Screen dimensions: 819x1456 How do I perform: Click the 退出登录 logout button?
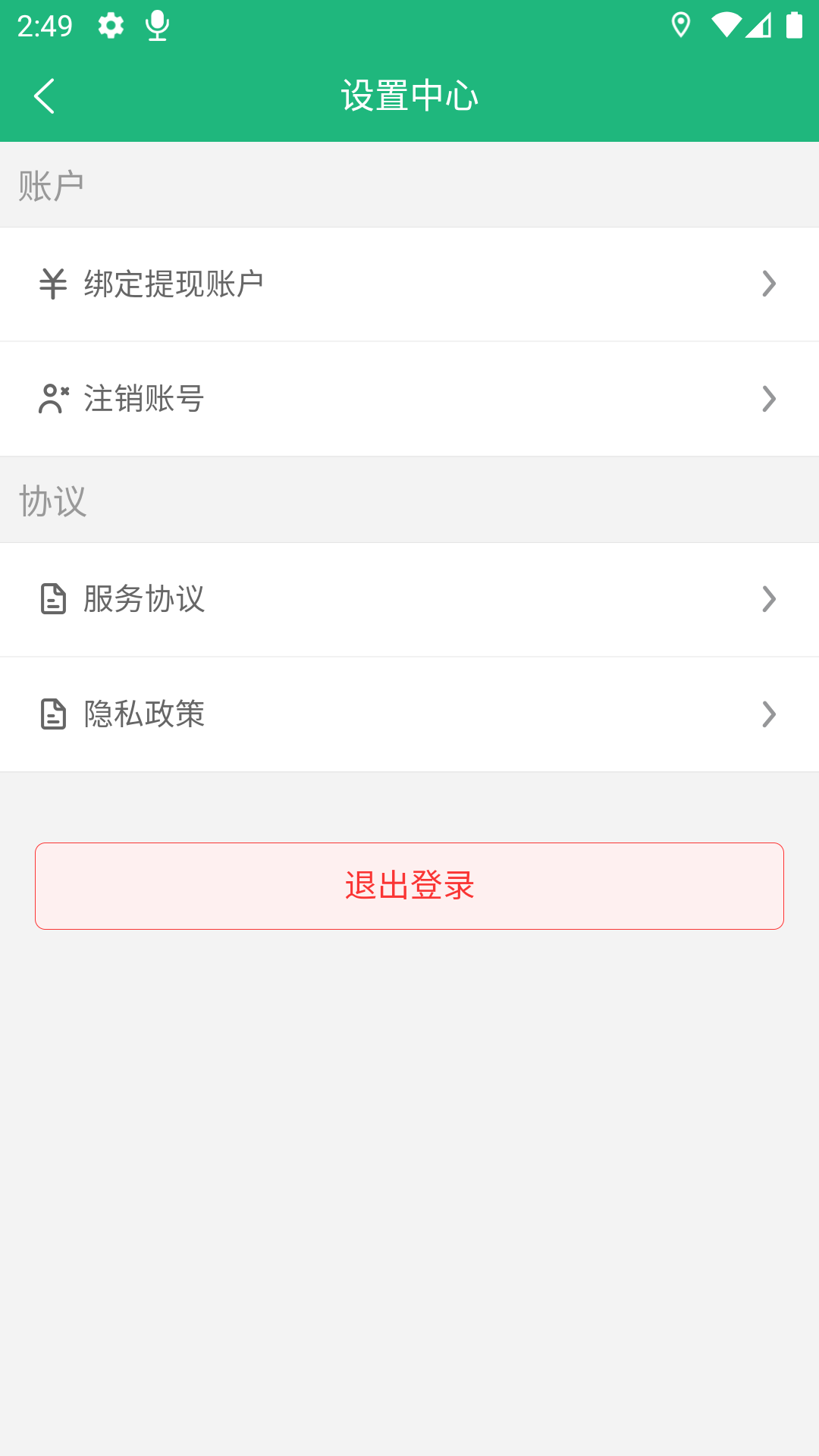click(409, 885)
